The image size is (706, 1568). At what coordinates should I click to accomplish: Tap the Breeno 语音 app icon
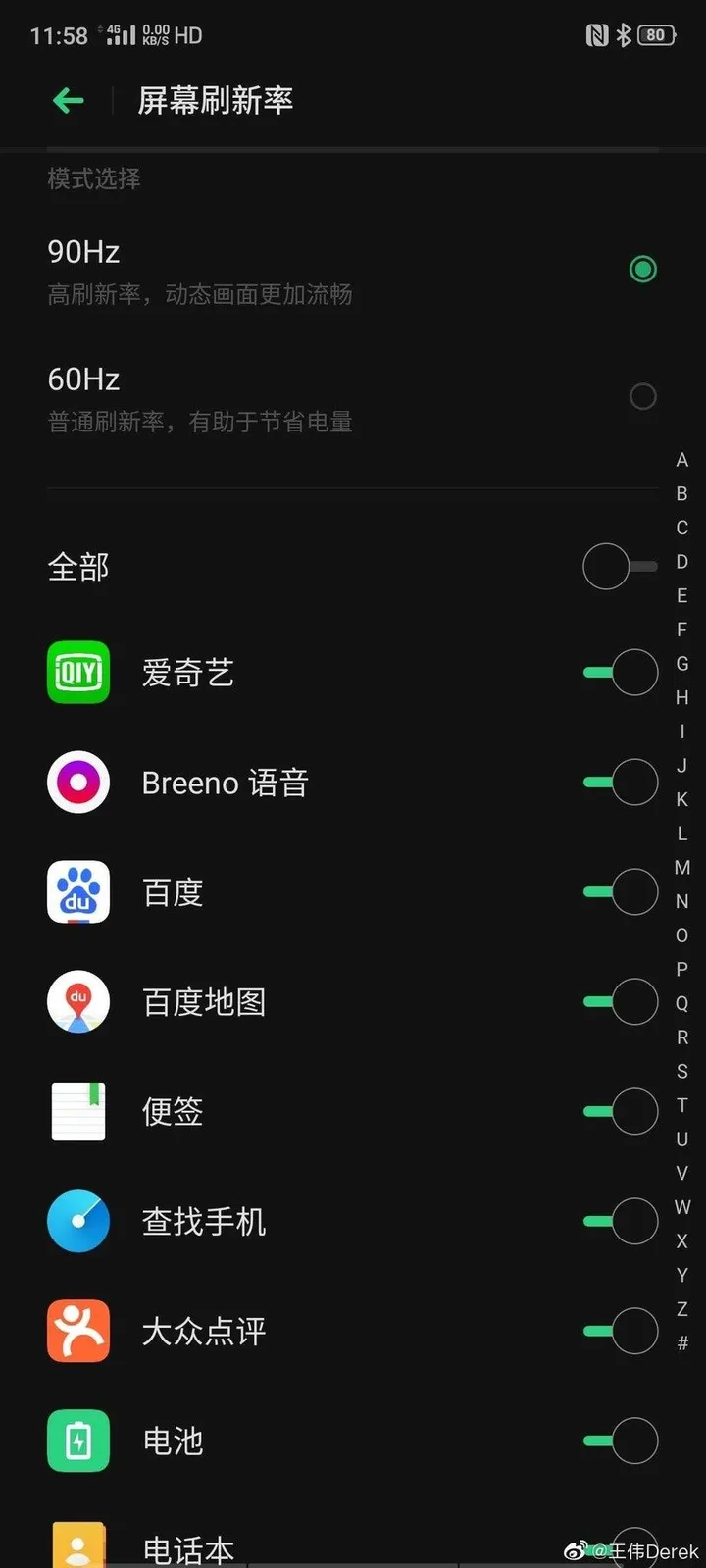click(x=78, y=782)
